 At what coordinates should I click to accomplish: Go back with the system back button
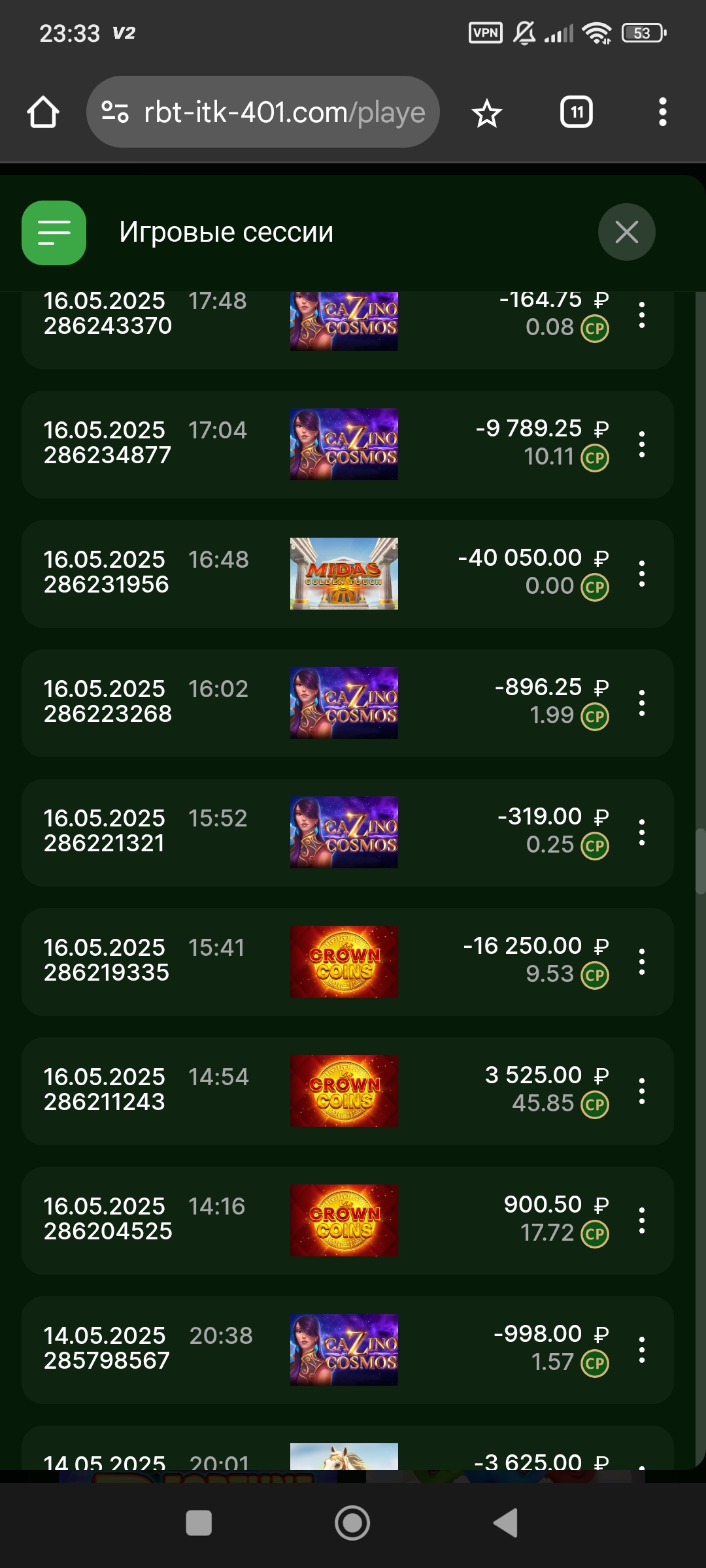click(505, 1523)
